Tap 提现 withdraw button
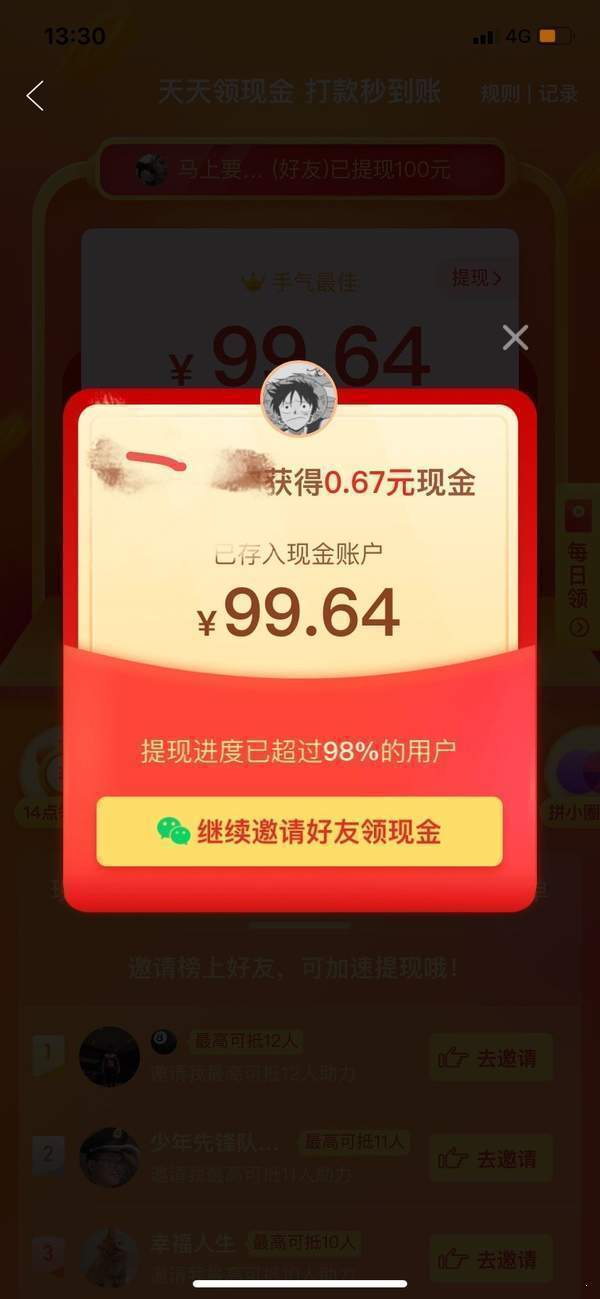The width and height of the screenshot is (600, 1299). point(476,278)
